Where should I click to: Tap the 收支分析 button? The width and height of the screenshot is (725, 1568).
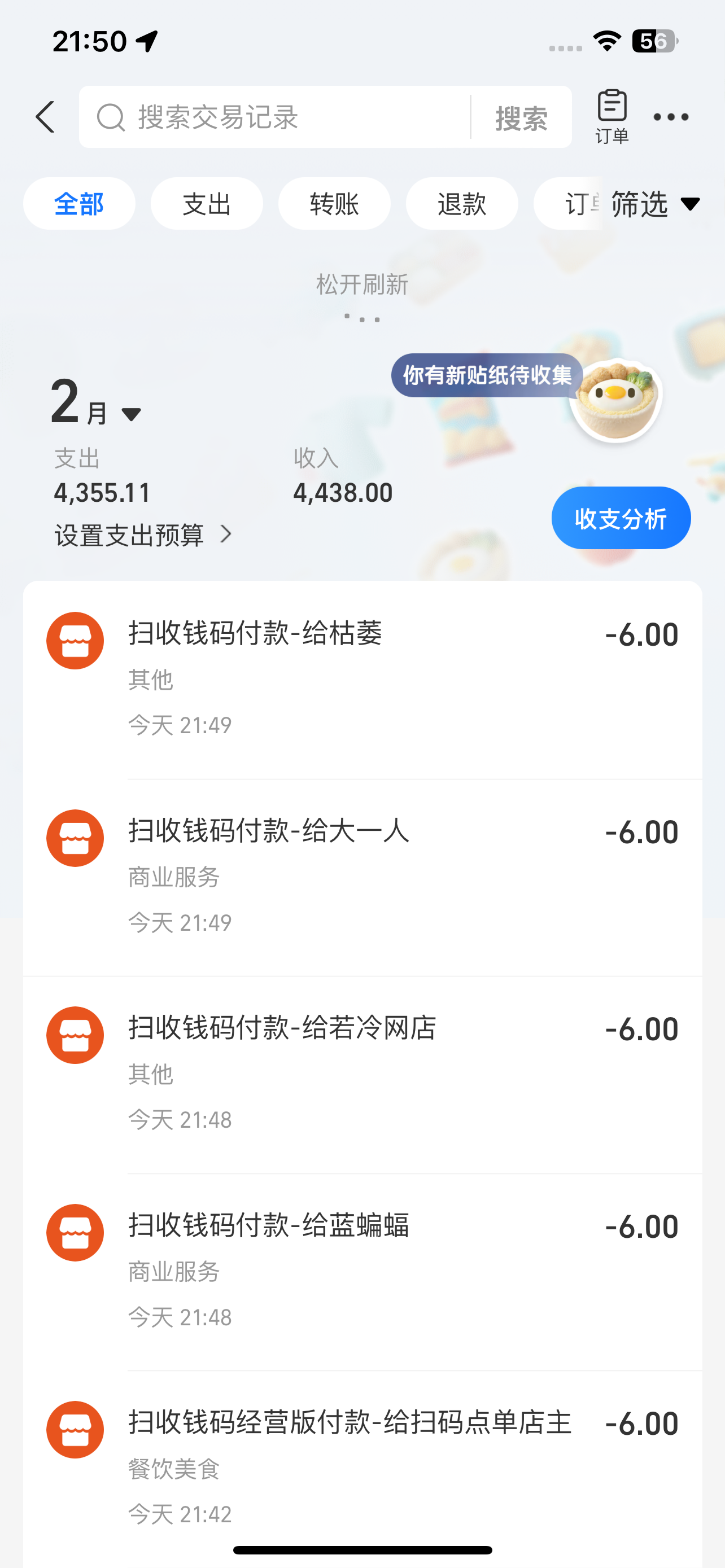click(x=621, y=518)
